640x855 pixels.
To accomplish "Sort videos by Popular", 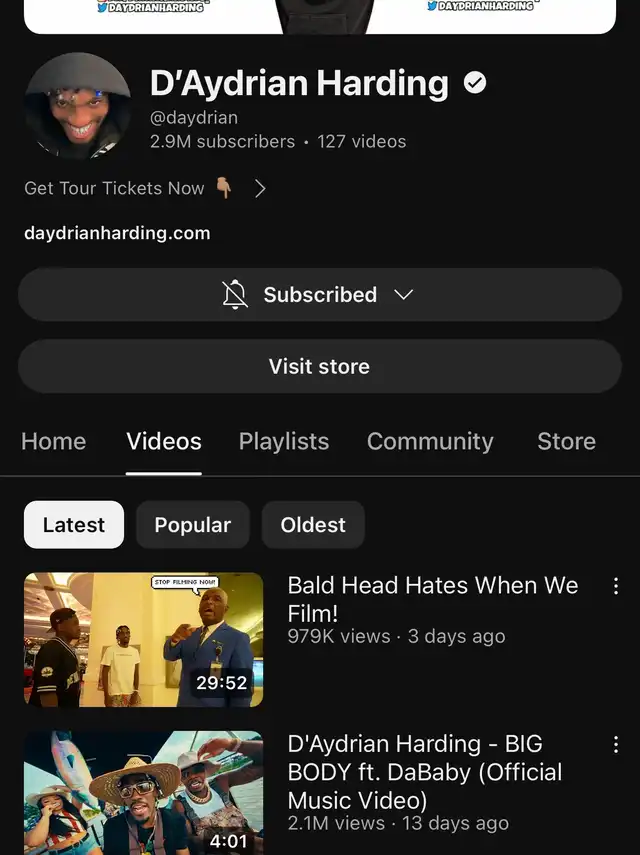I will point(192,525).
